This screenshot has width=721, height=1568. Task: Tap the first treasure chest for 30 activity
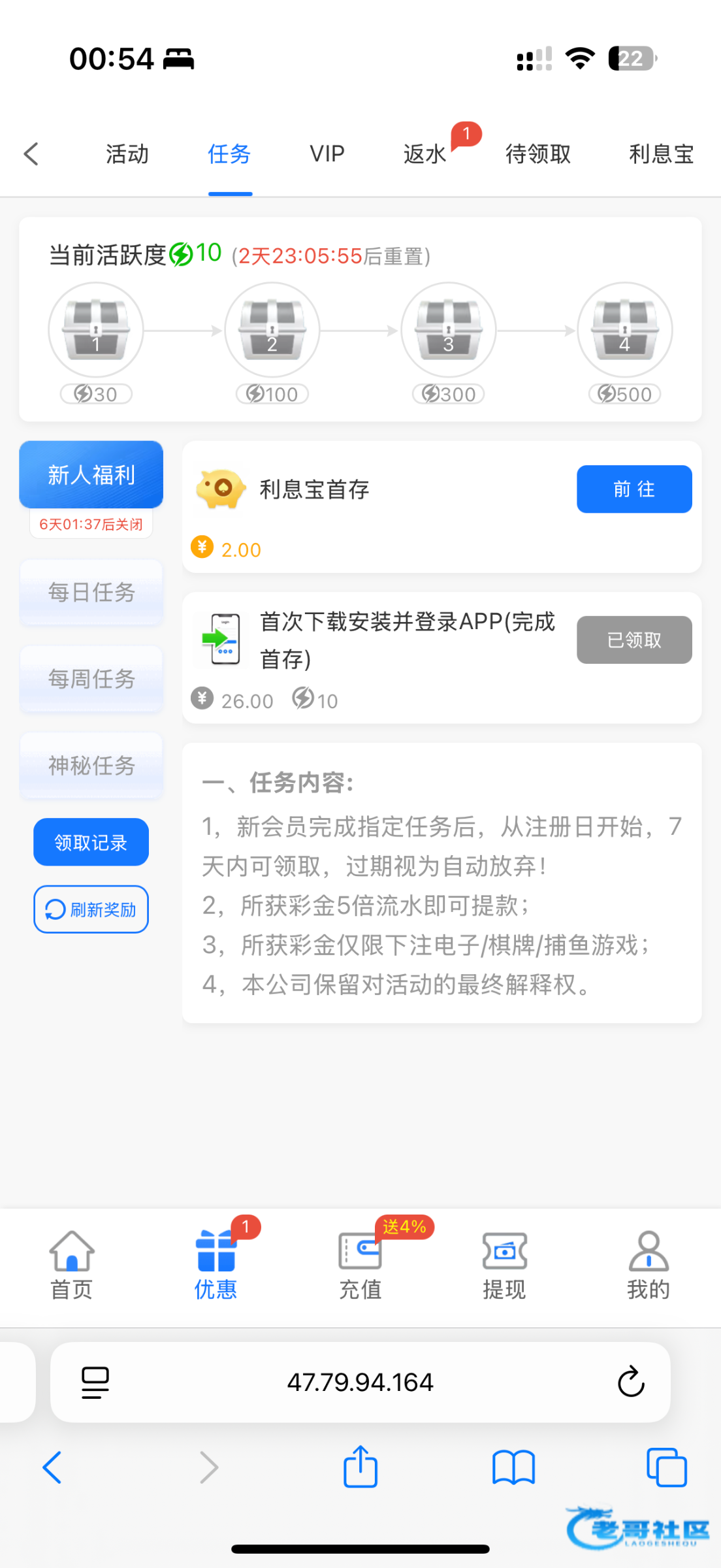pos(96,329)
